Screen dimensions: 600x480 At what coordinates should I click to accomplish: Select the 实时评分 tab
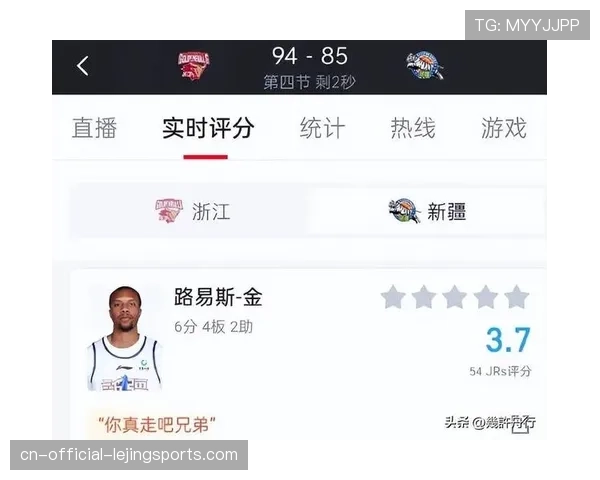click(208, 128)
